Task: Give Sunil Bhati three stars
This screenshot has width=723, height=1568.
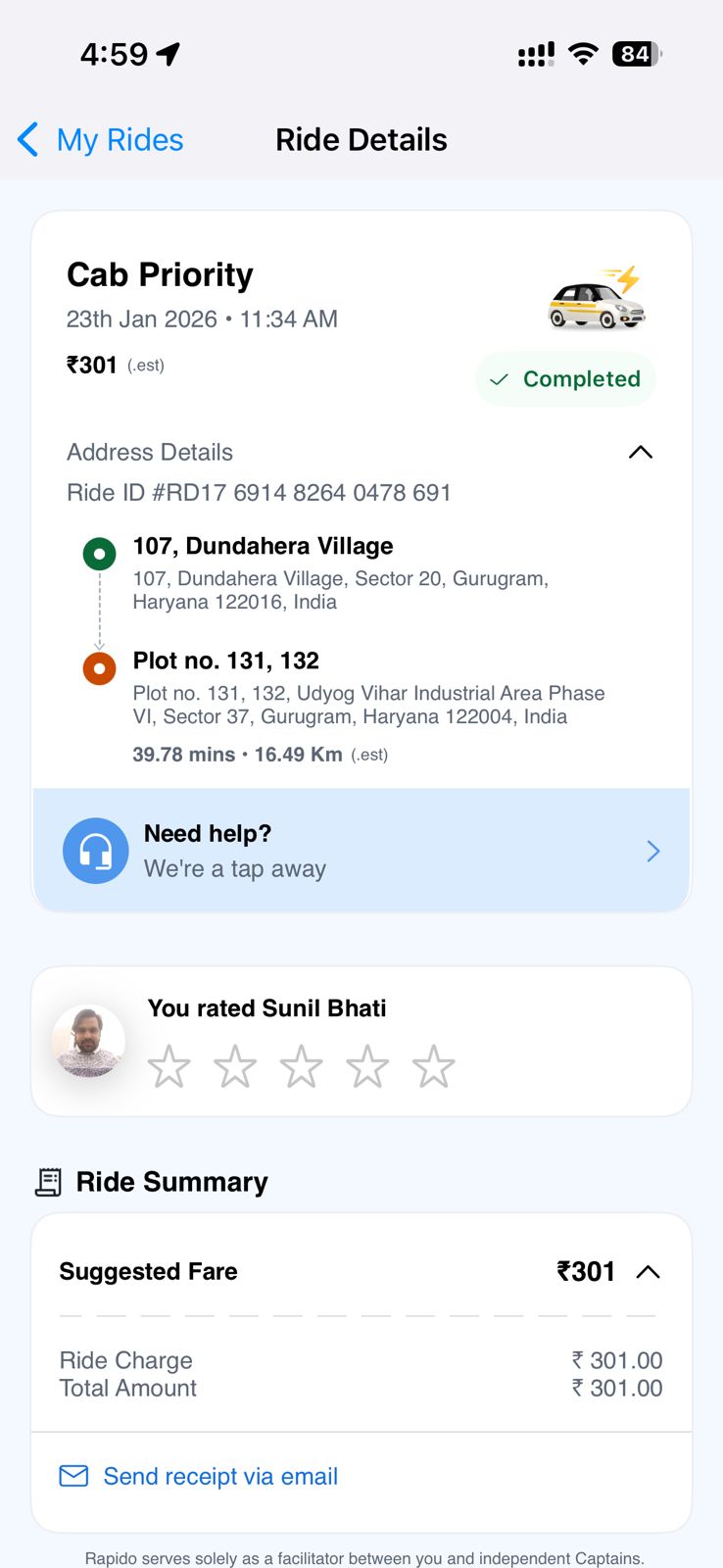Action: click(x=301, y=1066)
